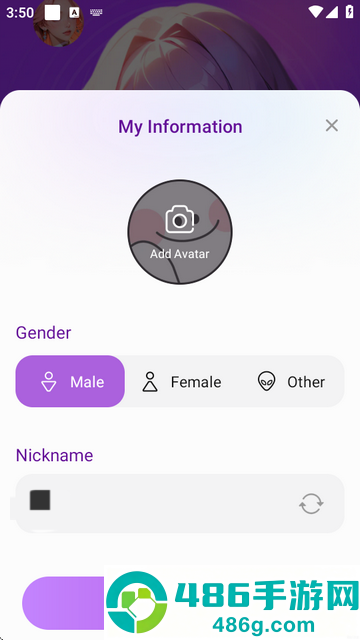
Task: Pick Other gender option
Action: pyautogui.click(x=291, y=381)
